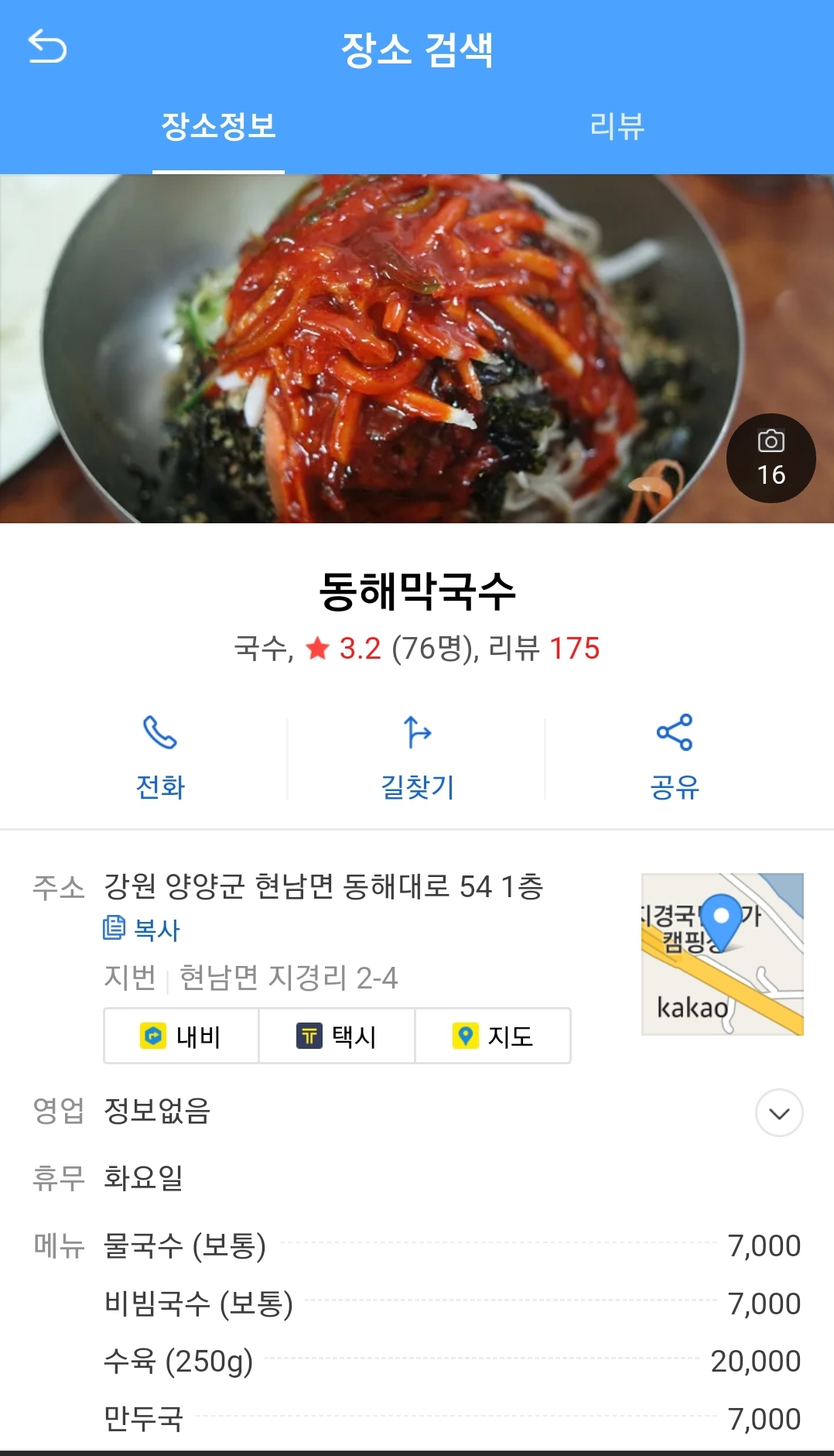This screenshot has width=834, height=1456.
Task: Open the 16 photos gallery badge
Action: click(771, 458)
